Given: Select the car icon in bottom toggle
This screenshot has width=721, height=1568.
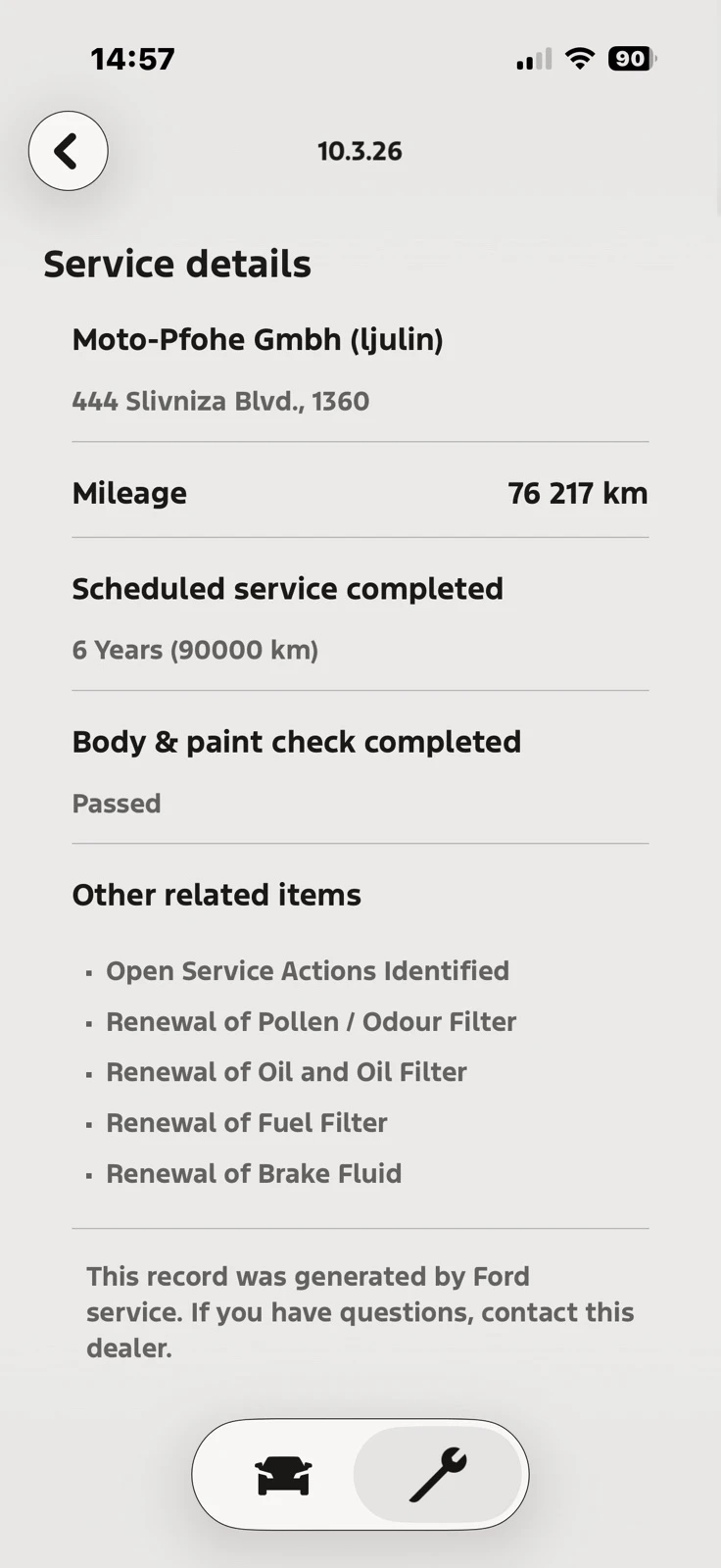Looking at the screenshot, I should [x=282, y=1474].
